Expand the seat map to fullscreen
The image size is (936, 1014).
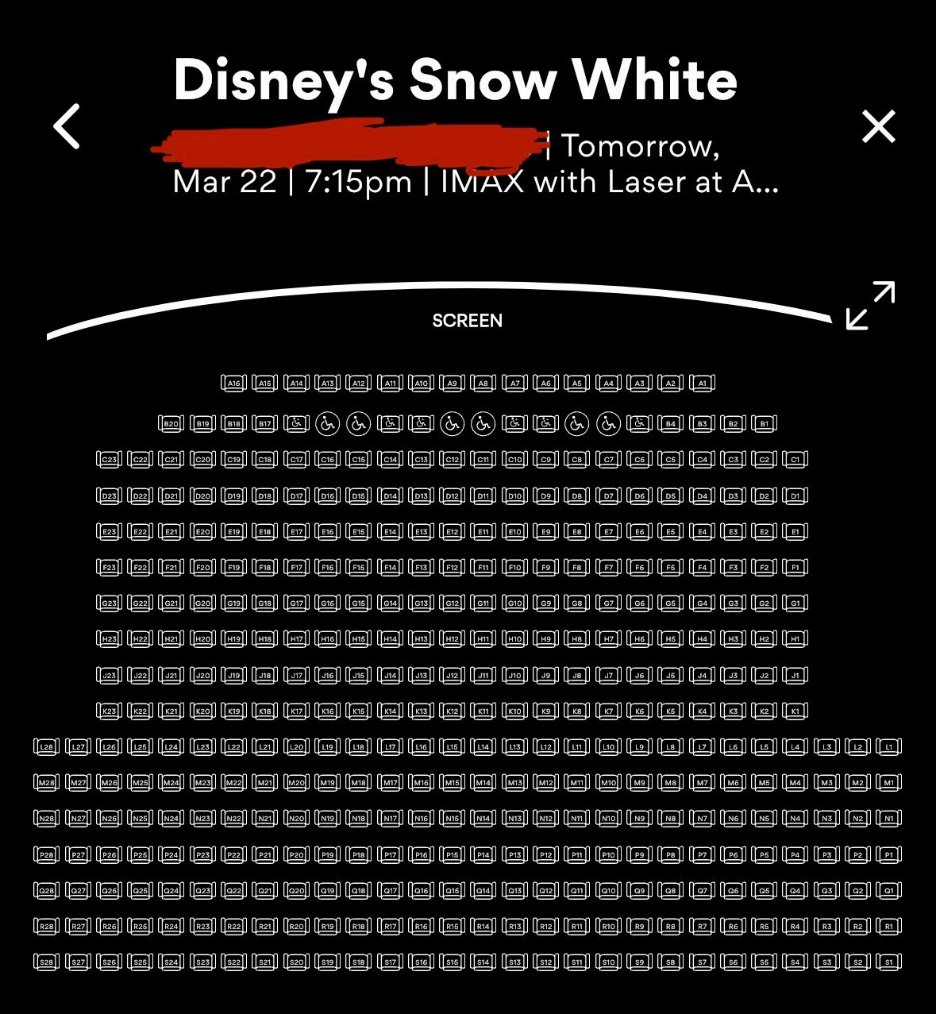870,306
